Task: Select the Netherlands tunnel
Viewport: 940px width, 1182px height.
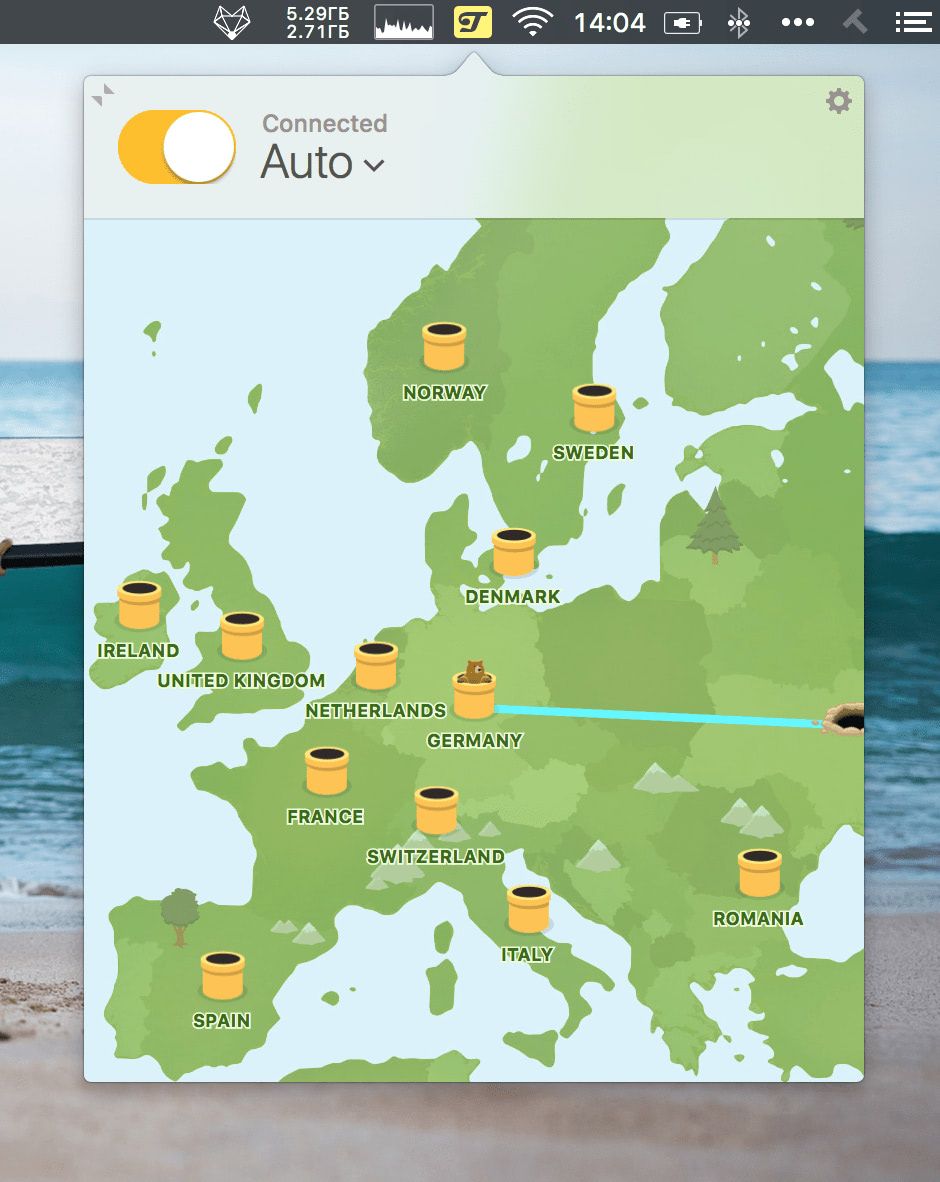Action: (376, 666)
